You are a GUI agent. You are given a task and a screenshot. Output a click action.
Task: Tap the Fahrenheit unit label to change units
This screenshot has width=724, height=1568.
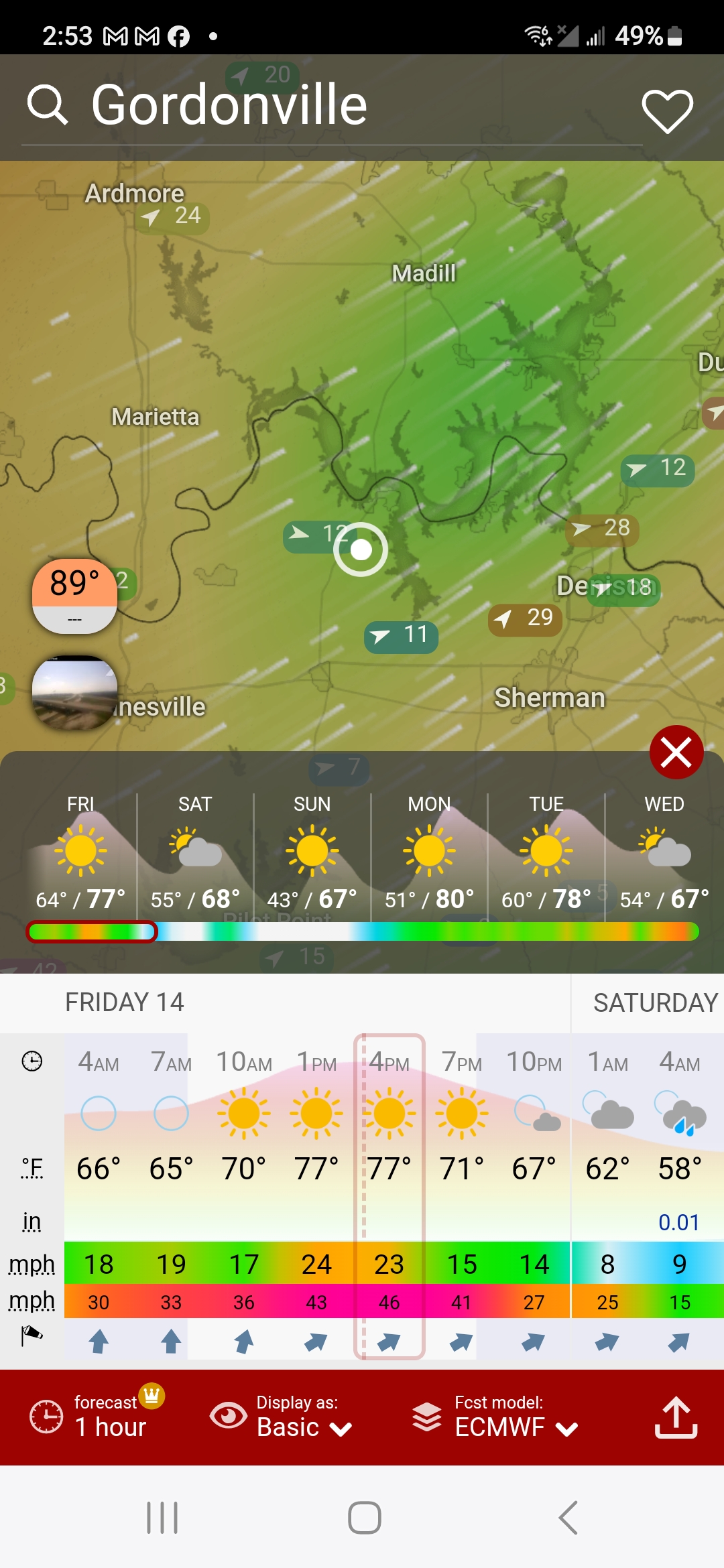point(32,1169)
